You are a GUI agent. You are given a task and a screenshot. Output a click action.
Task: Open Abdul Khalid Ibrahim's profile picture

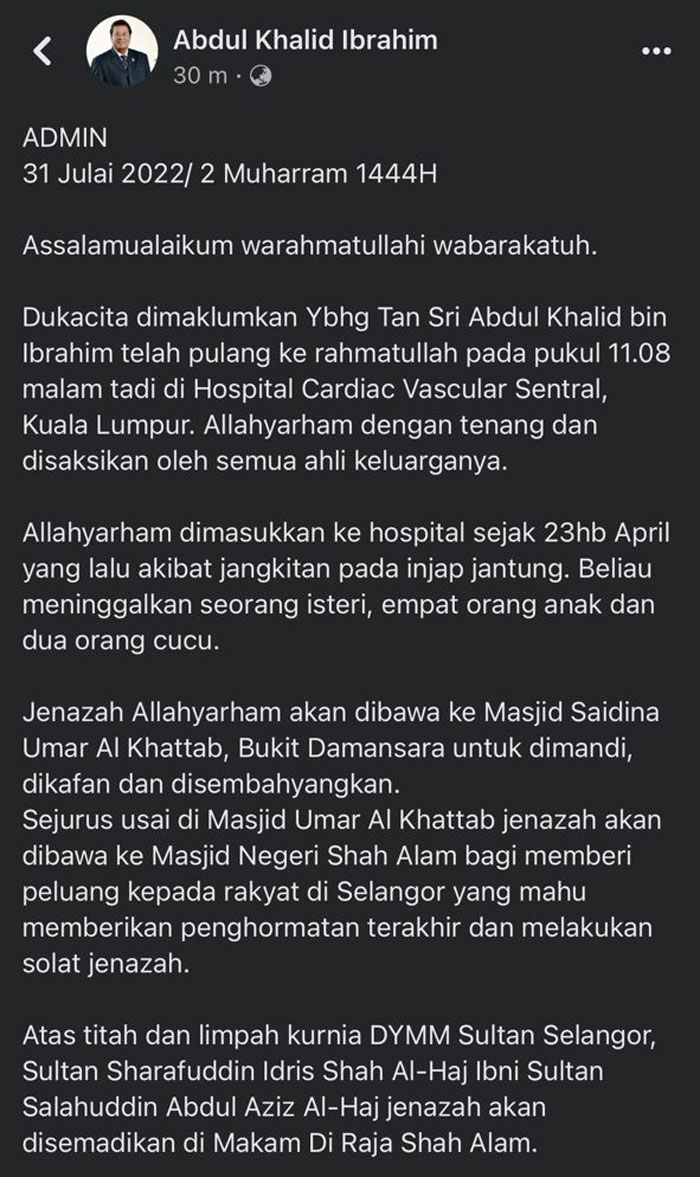(x=122, y=52)
